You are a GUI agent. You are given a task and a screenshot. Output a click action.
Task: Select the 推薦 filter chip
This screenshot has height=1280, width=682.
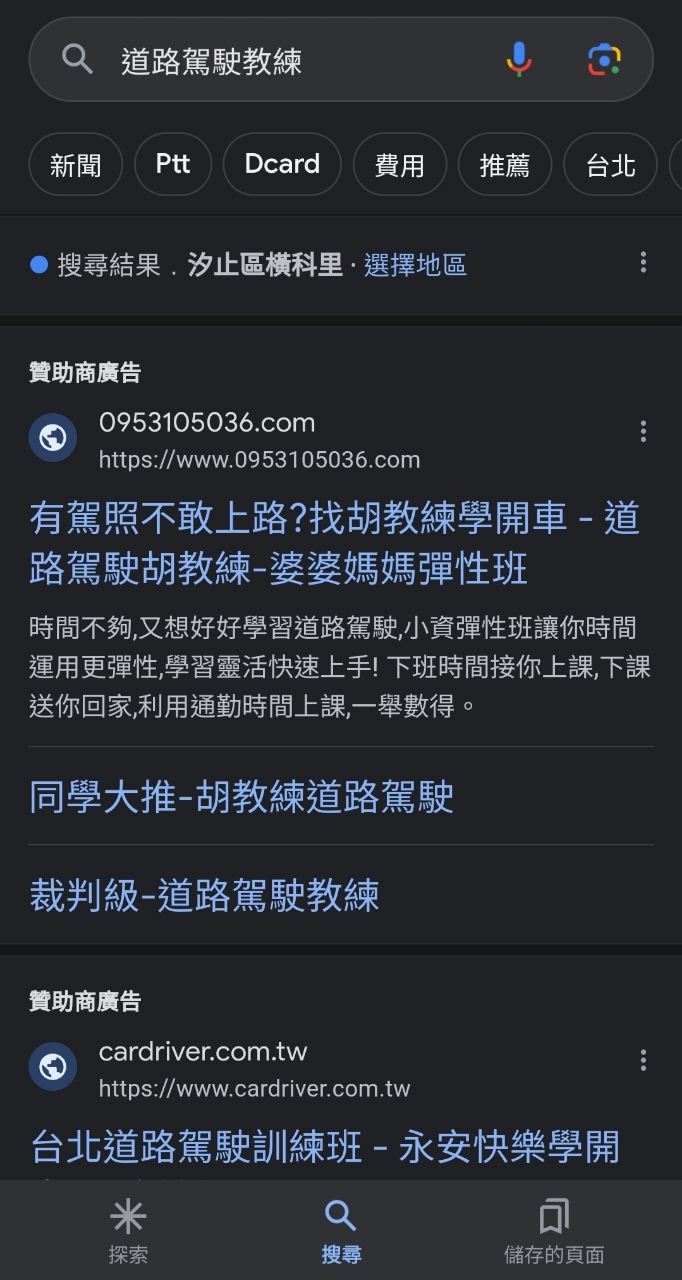(x=505, y=165)
